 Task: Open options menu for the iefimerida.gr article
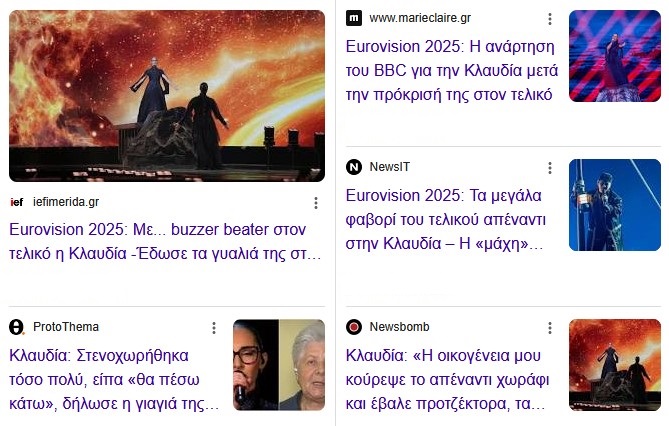[316, 202]
